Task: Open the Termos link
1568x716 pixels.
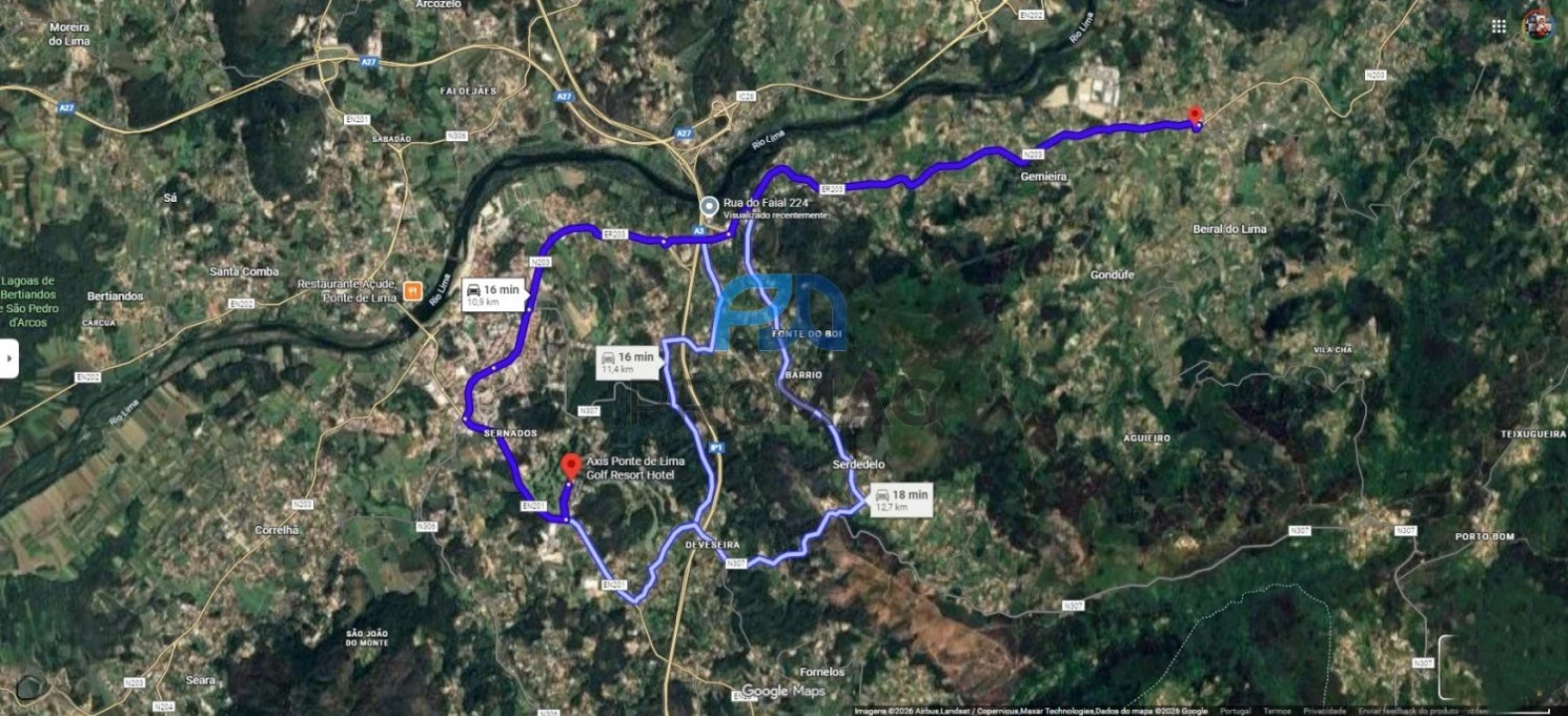Action: [1277, 711]
